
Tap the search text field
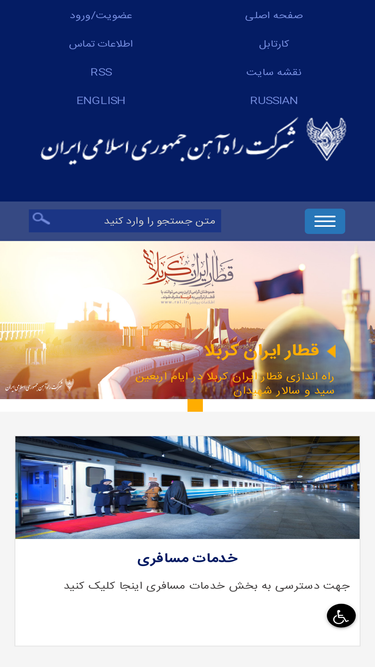pyautogui.click(x=125, y=221)
